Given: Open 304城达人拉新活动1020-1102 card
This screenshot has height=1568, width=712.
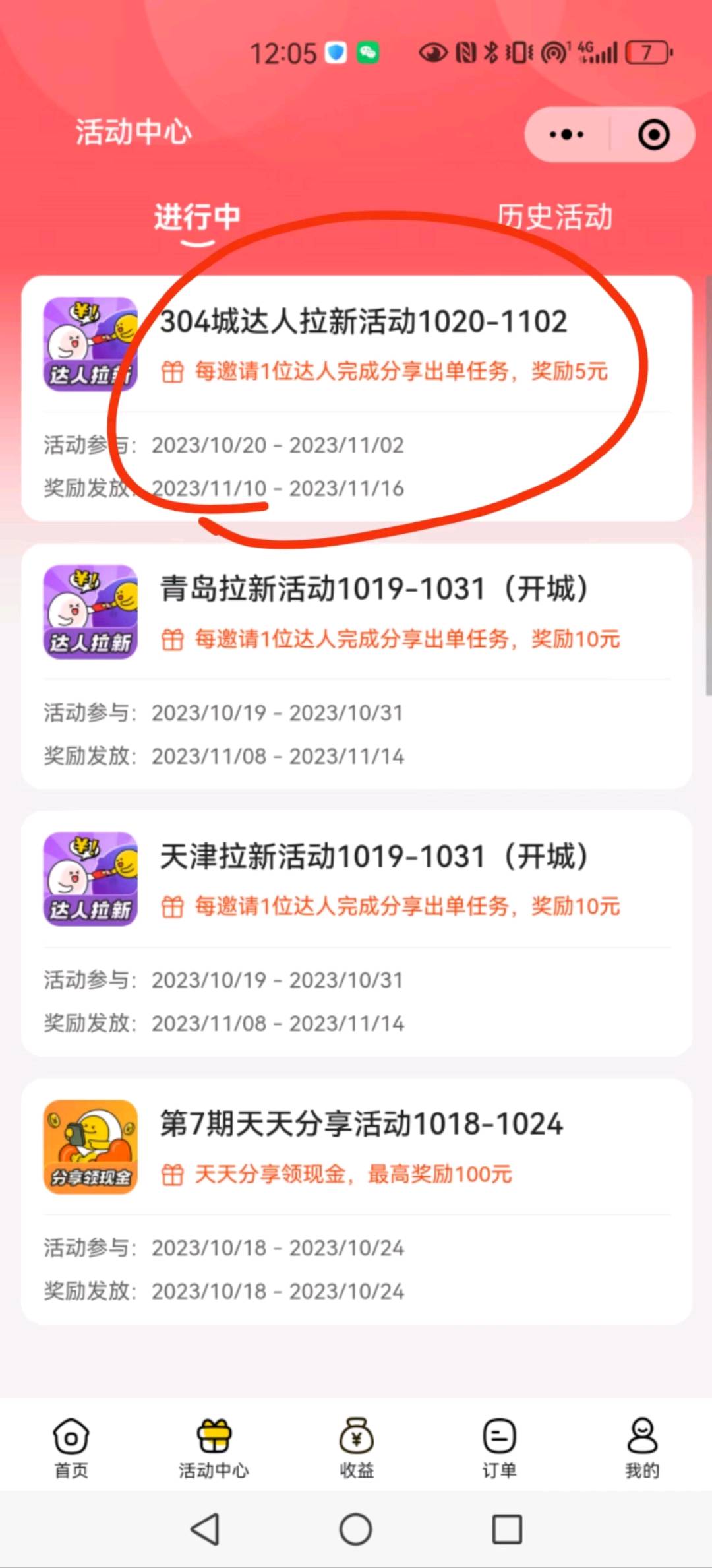Looking at the screenshot, I should (357, 398).
